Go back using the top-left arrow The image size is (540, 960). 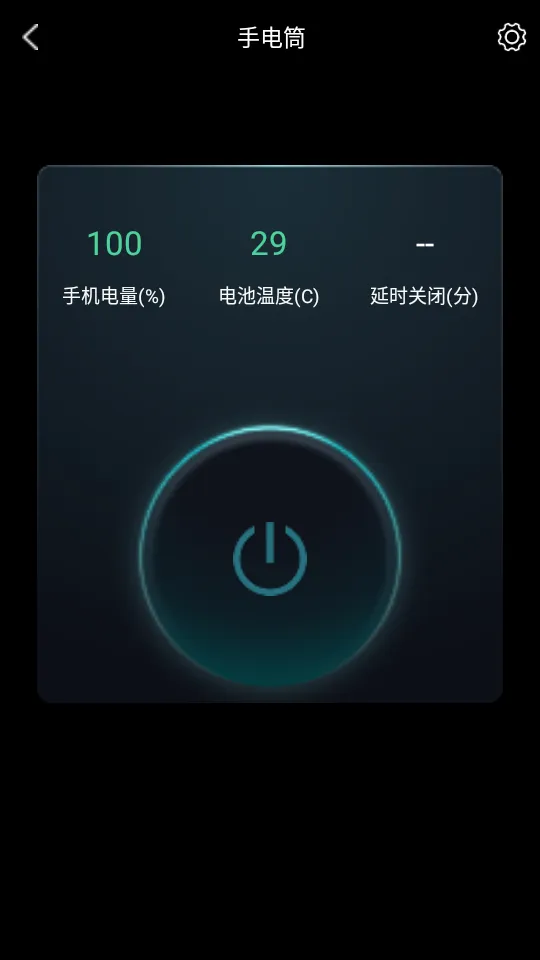[x=30, y=37]
